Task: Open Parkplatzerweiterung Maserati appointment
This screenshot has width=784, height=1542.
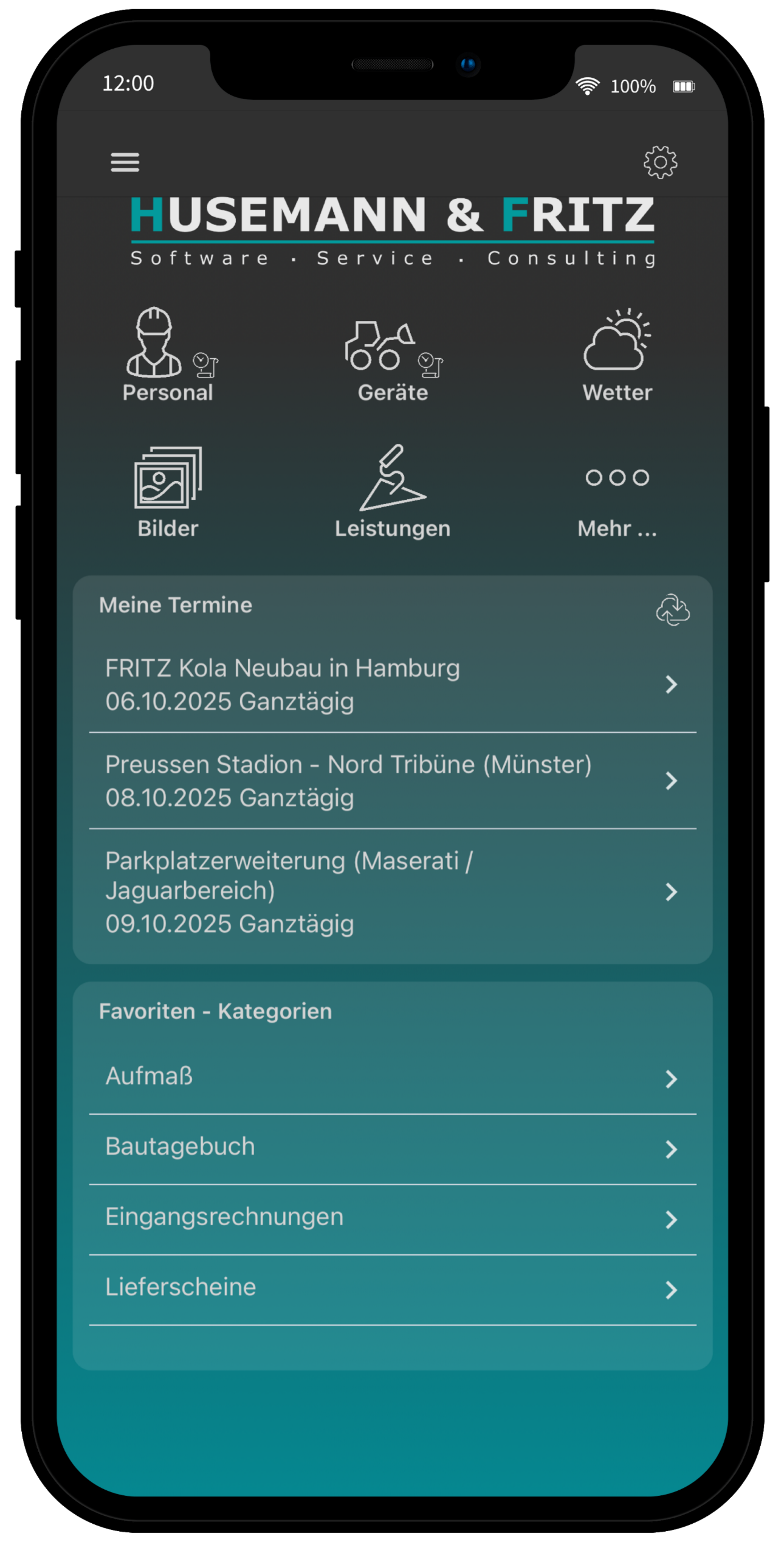Action: pyautogui.click(x=392, y=892)
